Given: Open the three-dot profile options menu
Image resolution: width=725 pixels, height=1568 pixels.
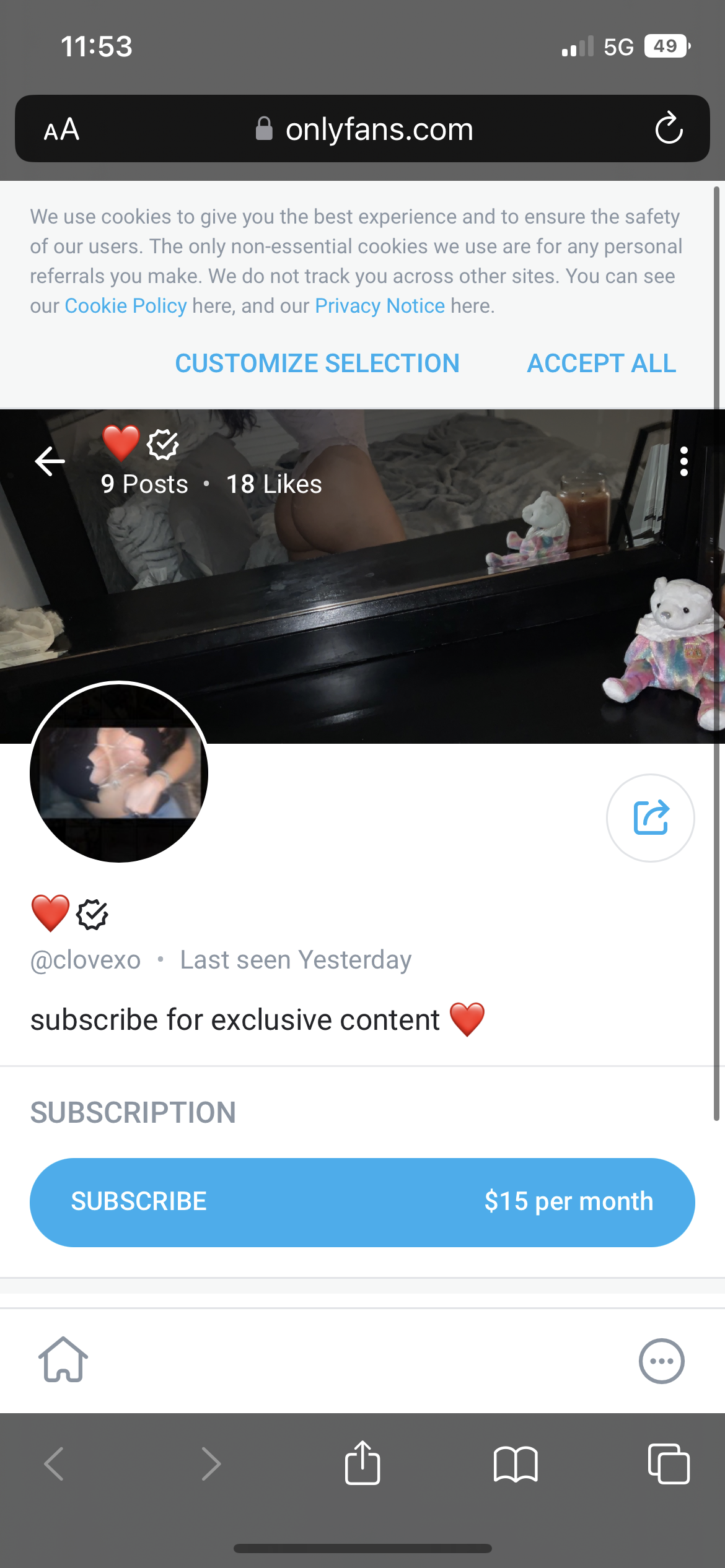Looking at the screenshot, I should [x=683, y=461].
